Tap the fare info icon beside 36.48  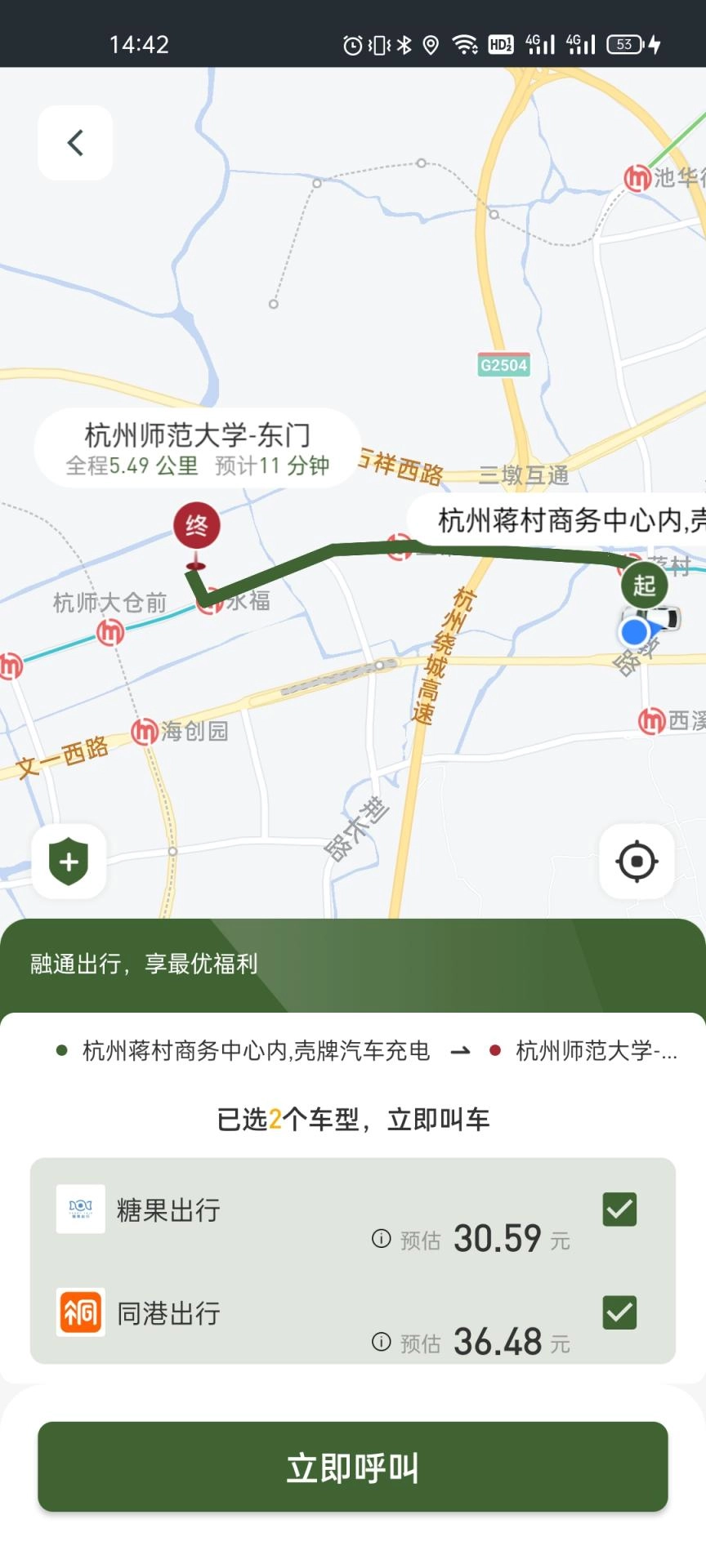coord(379,1342)
